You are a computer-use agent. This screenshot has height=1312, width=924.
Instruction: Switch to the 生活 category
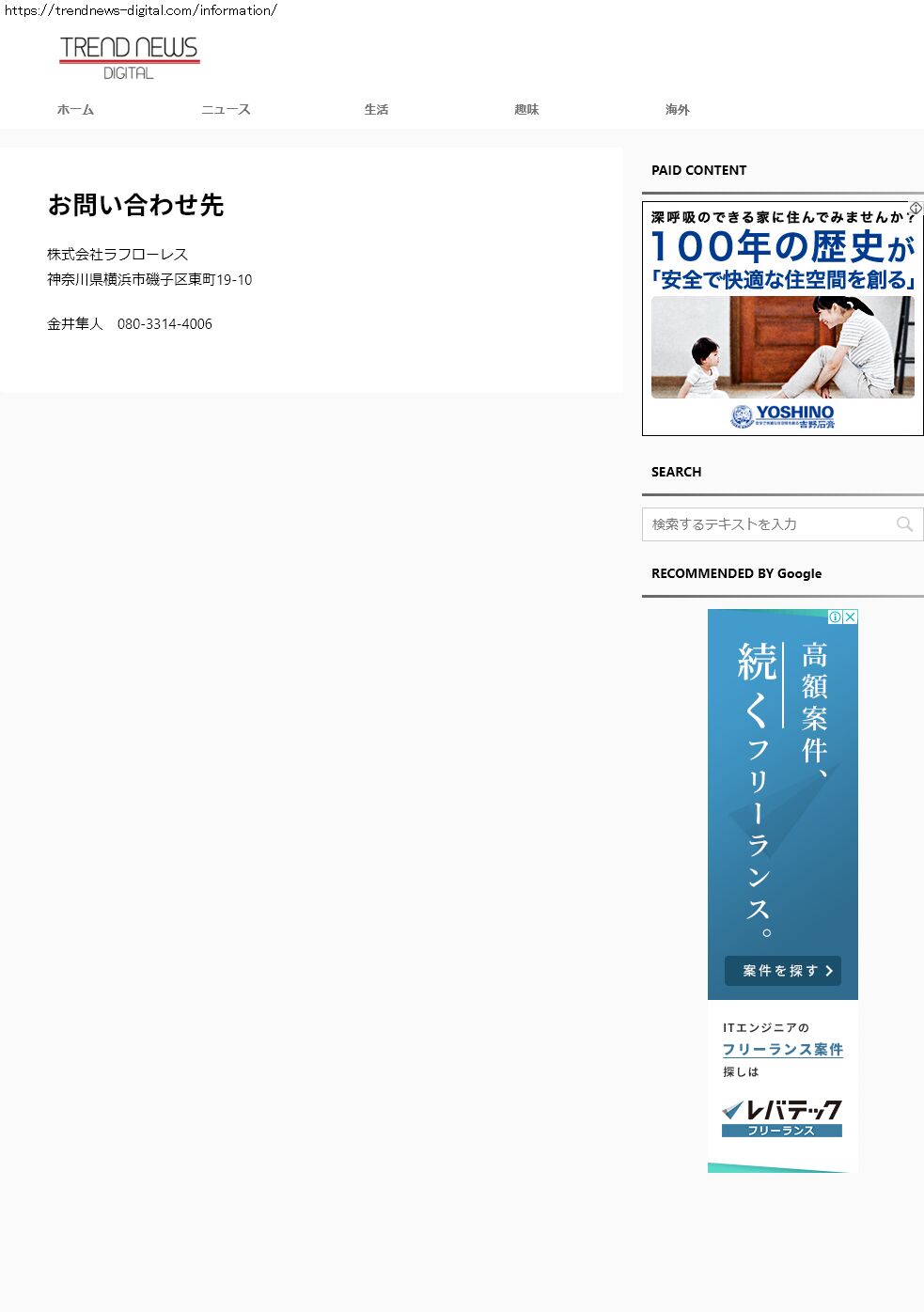click(376, 110)
